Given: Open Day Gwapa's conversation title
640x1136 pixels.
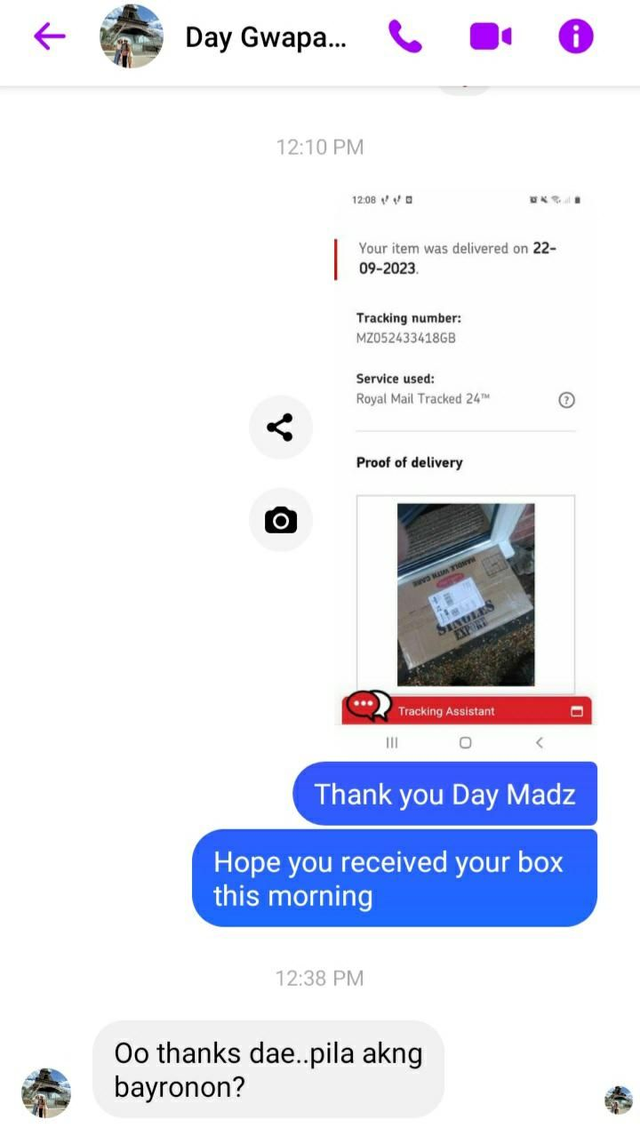Looking at the screenshot, I should (265, 38).
